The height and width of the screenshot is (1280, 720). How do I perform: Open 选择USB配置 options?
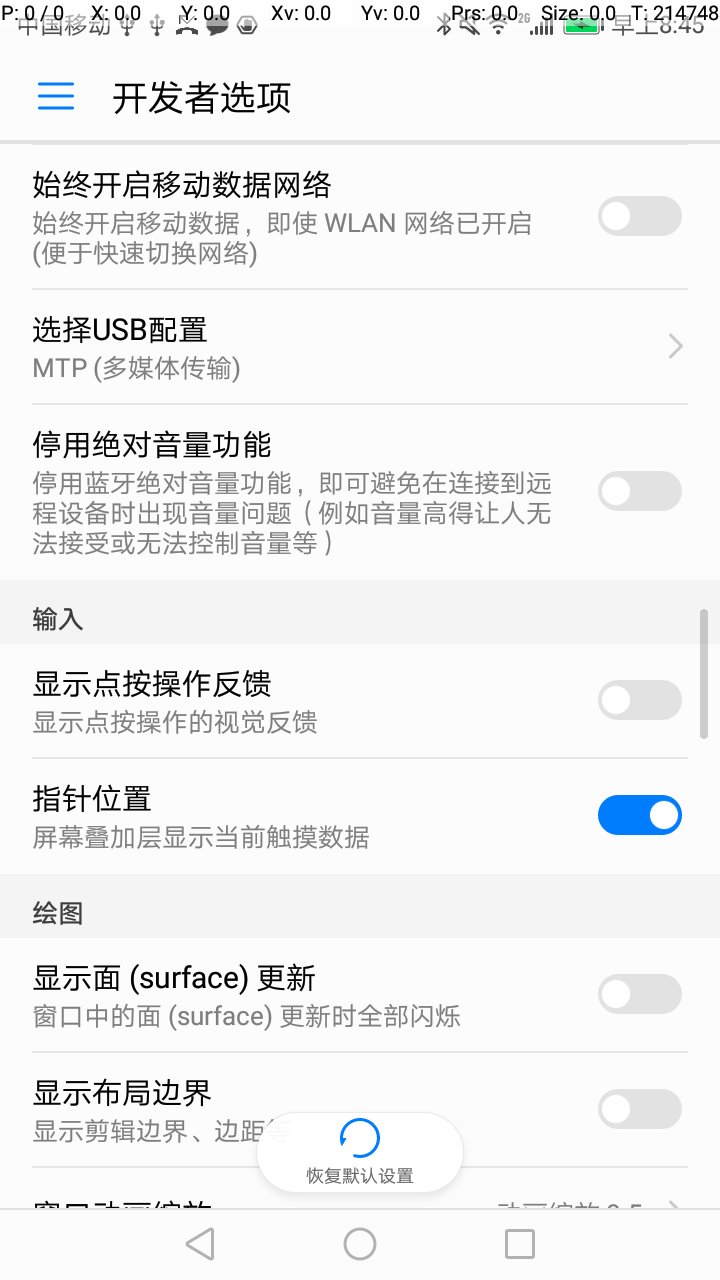(360, 347)
